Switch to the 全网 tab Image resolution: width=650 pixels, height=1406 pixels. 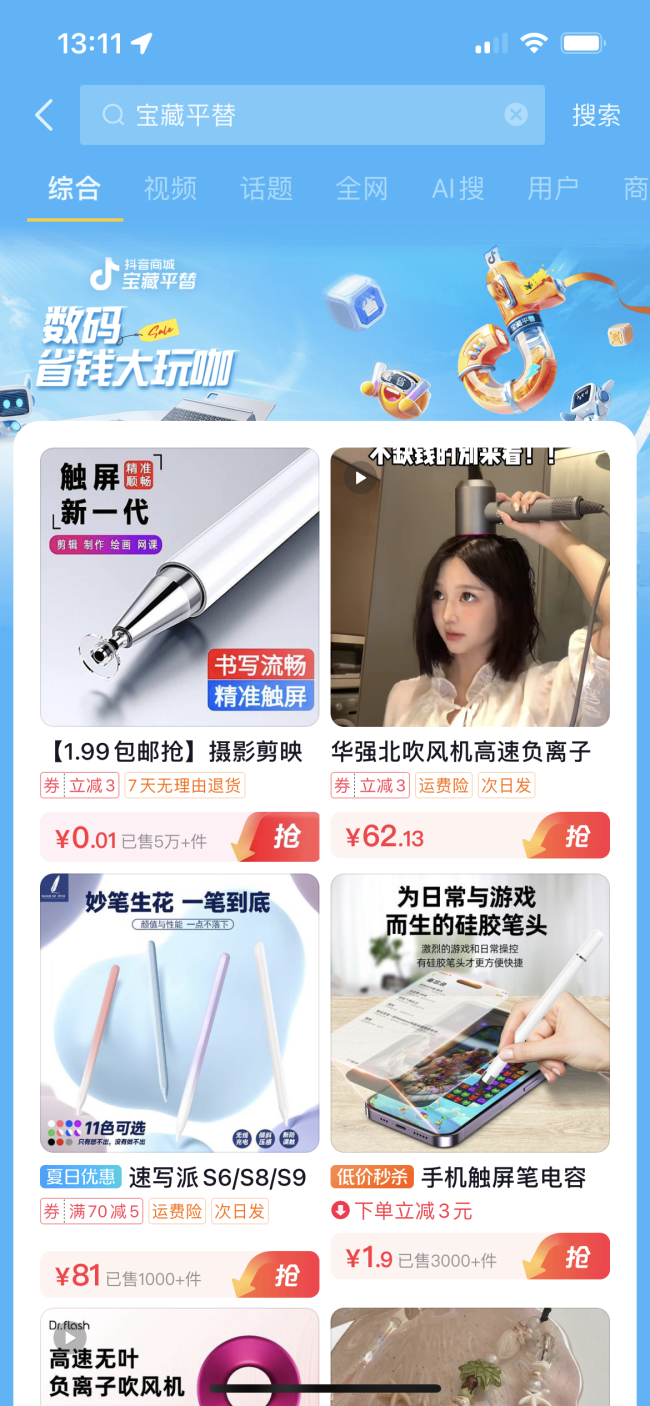(362, 188)
